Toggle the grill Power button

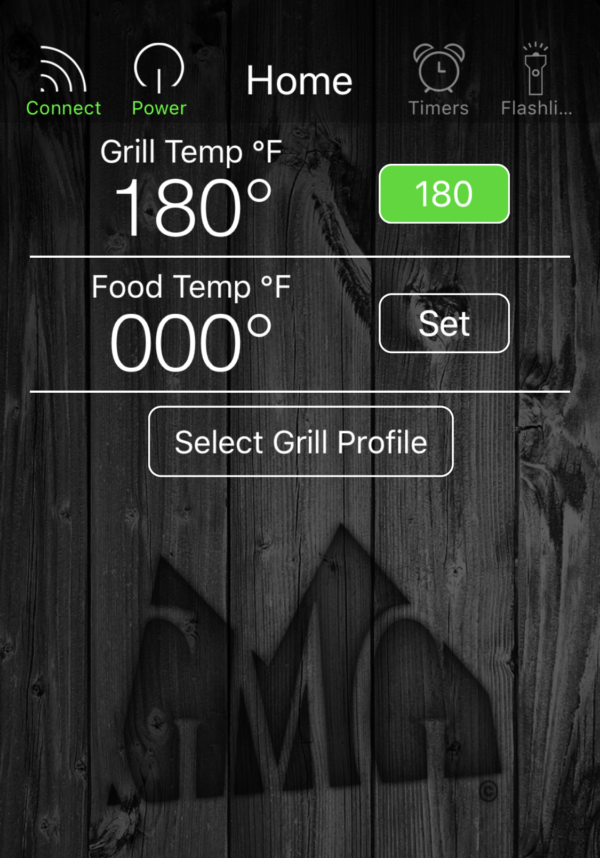159,80
